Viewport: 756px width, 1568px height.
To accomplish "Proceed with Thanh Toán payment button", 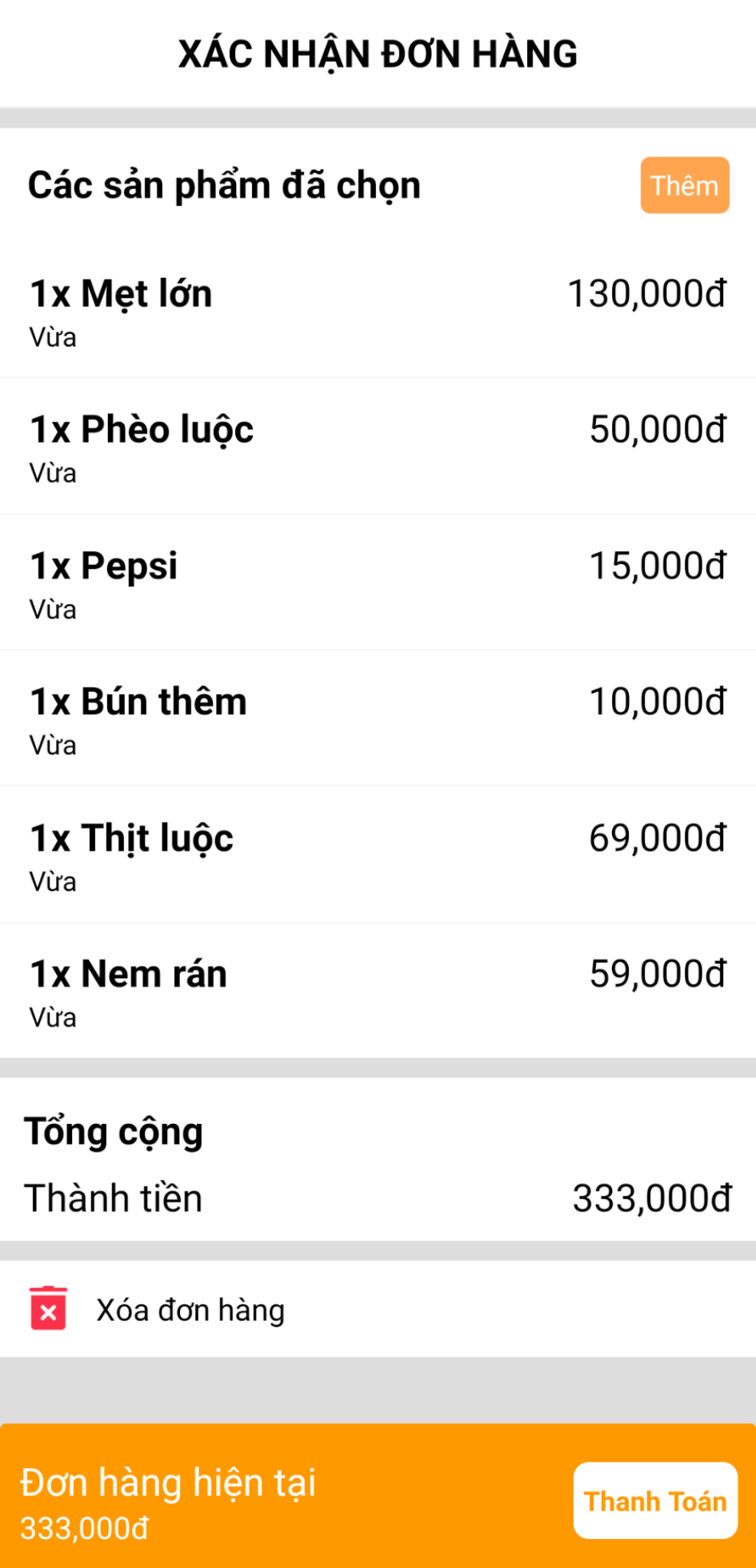I will 655,1501.
